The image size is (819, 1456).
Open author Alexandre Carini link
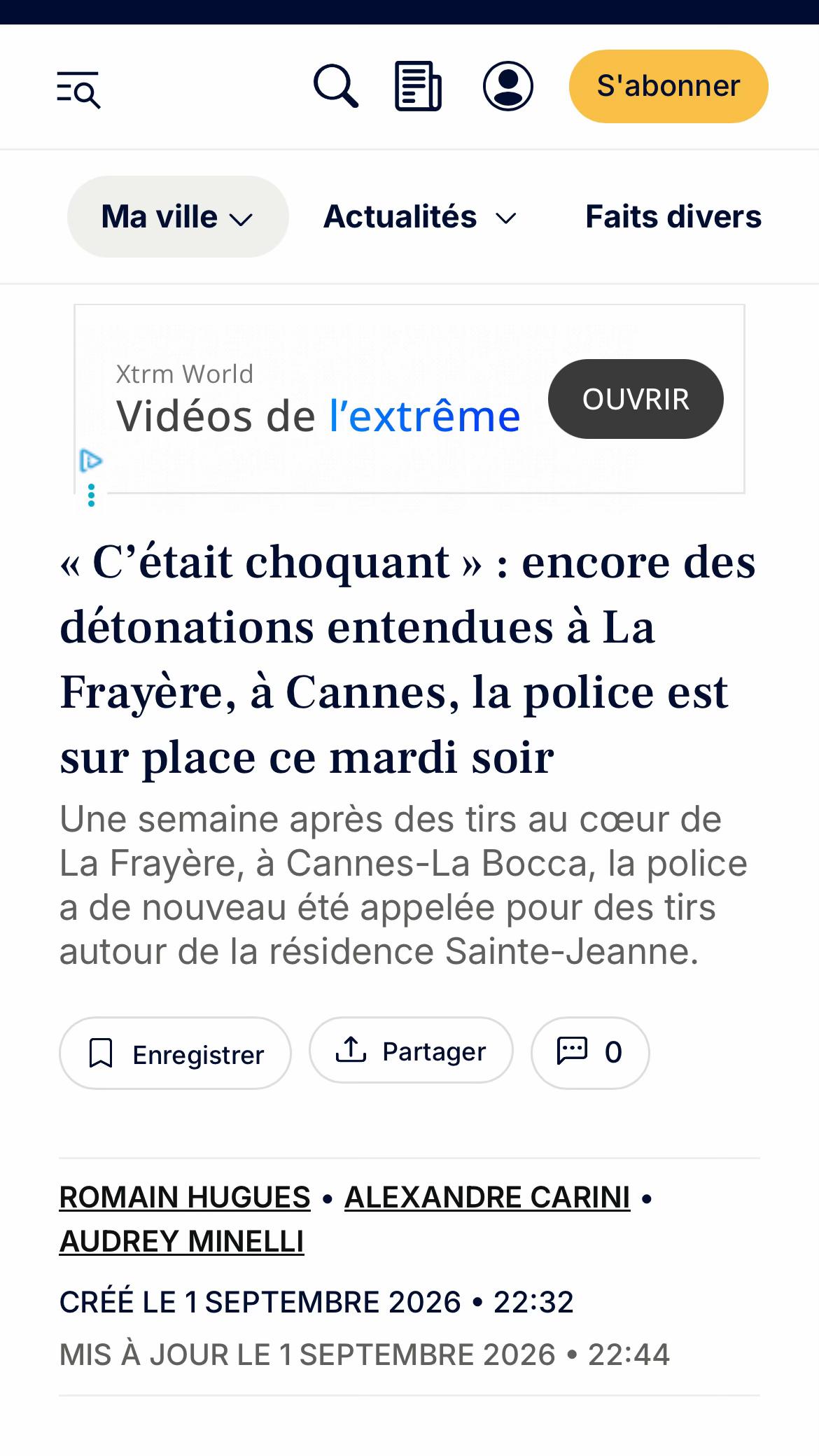tap(487, 1197)
